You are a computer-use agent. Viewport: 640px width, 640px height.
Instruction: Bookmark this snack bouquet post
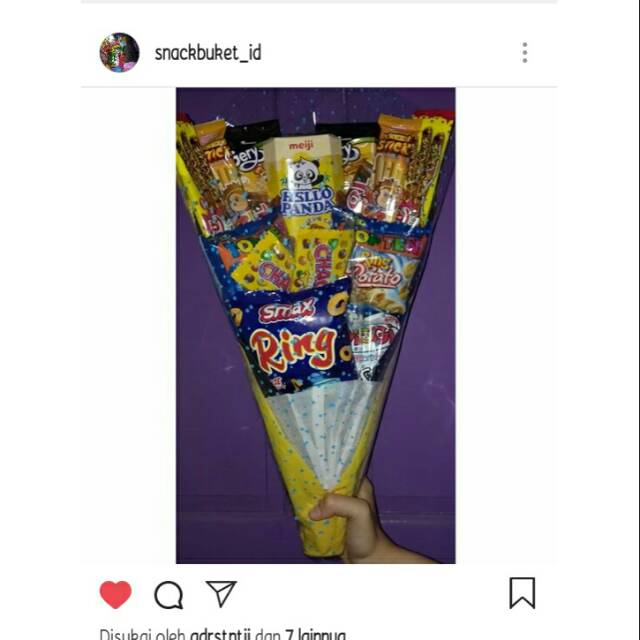[x=522, y=593]
